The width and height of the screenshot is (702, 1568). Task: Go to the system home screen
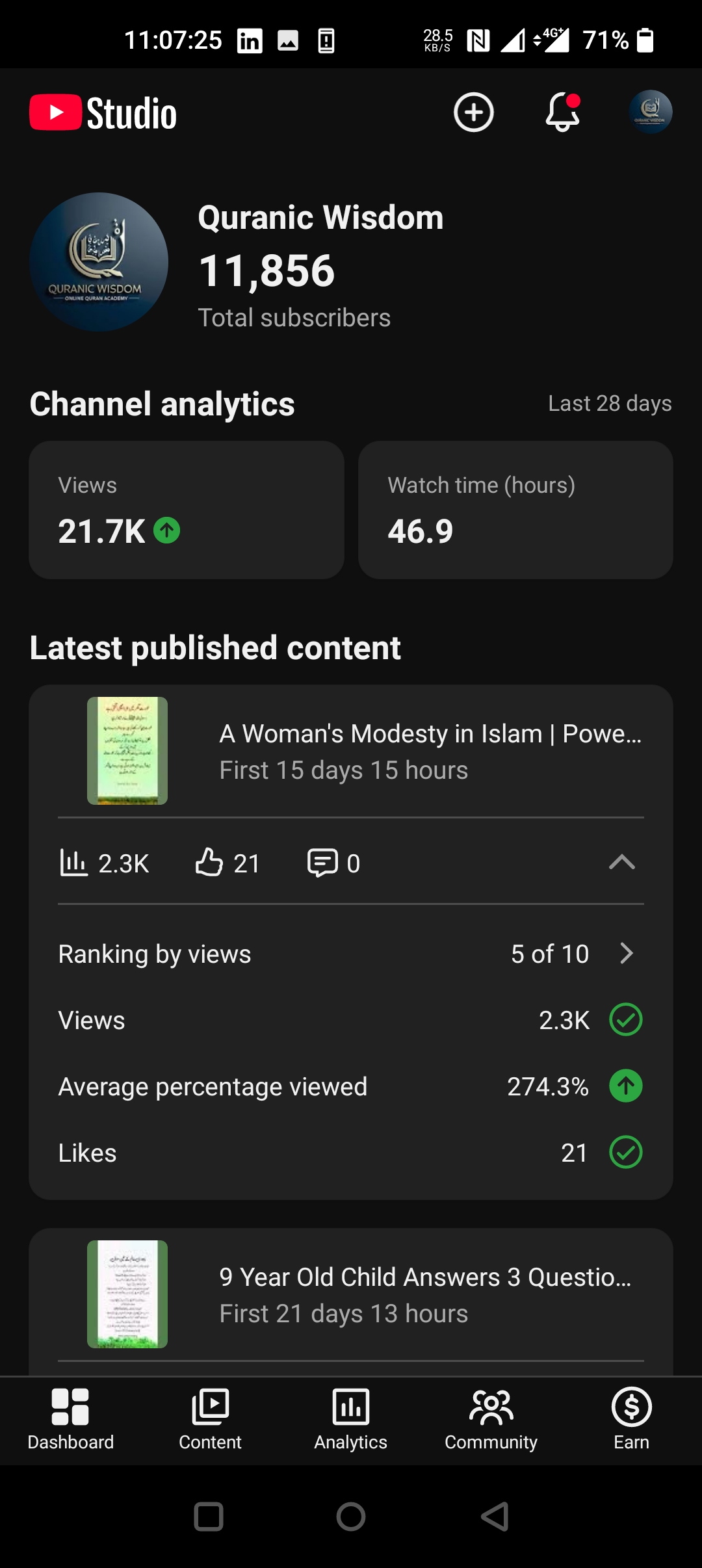click(351, 1517)
